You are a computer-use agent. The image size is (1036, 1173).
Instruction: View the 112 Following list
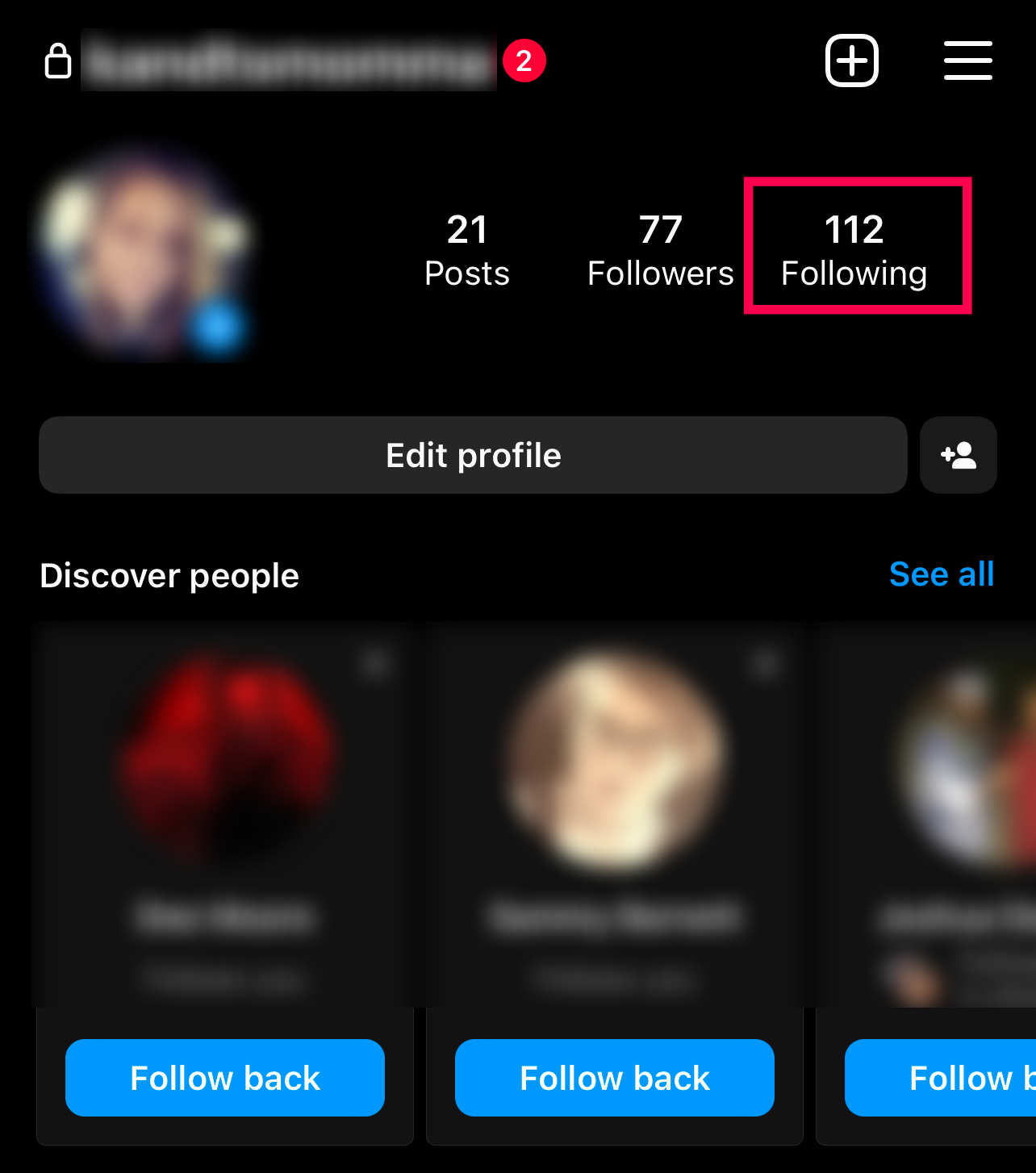854,250
